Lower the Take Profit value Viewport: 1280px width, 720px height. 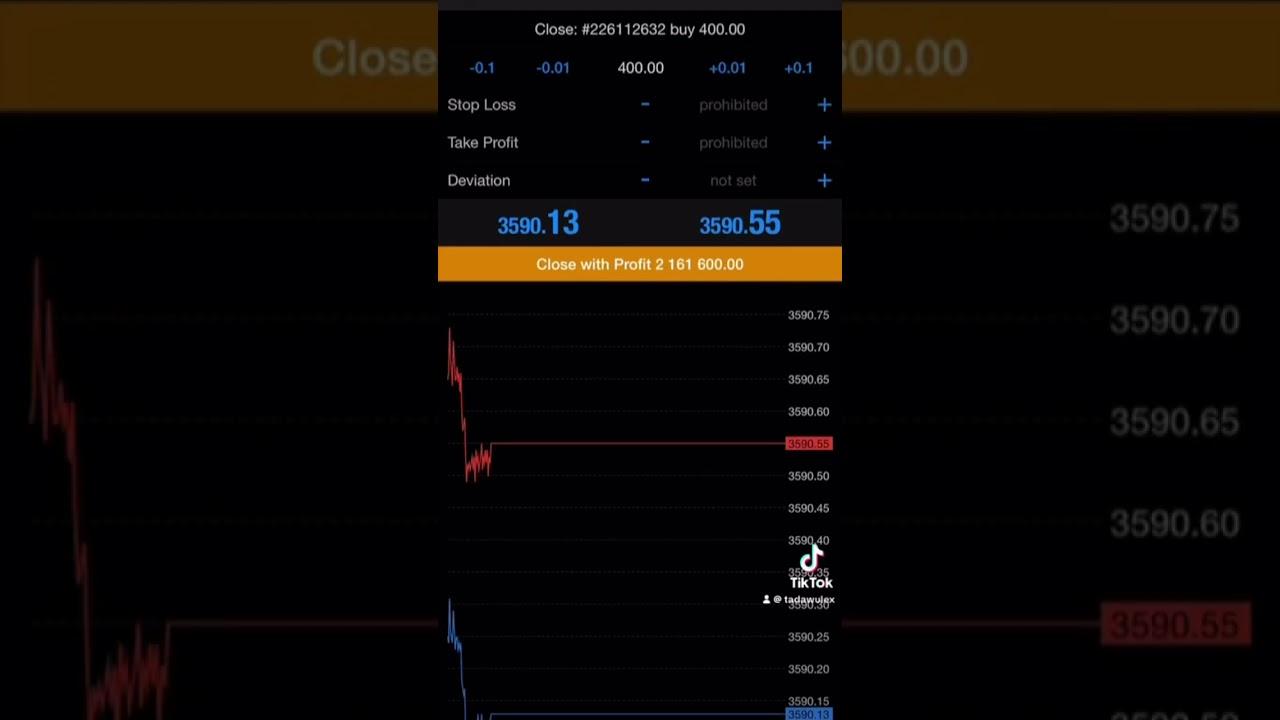point(645,142)
